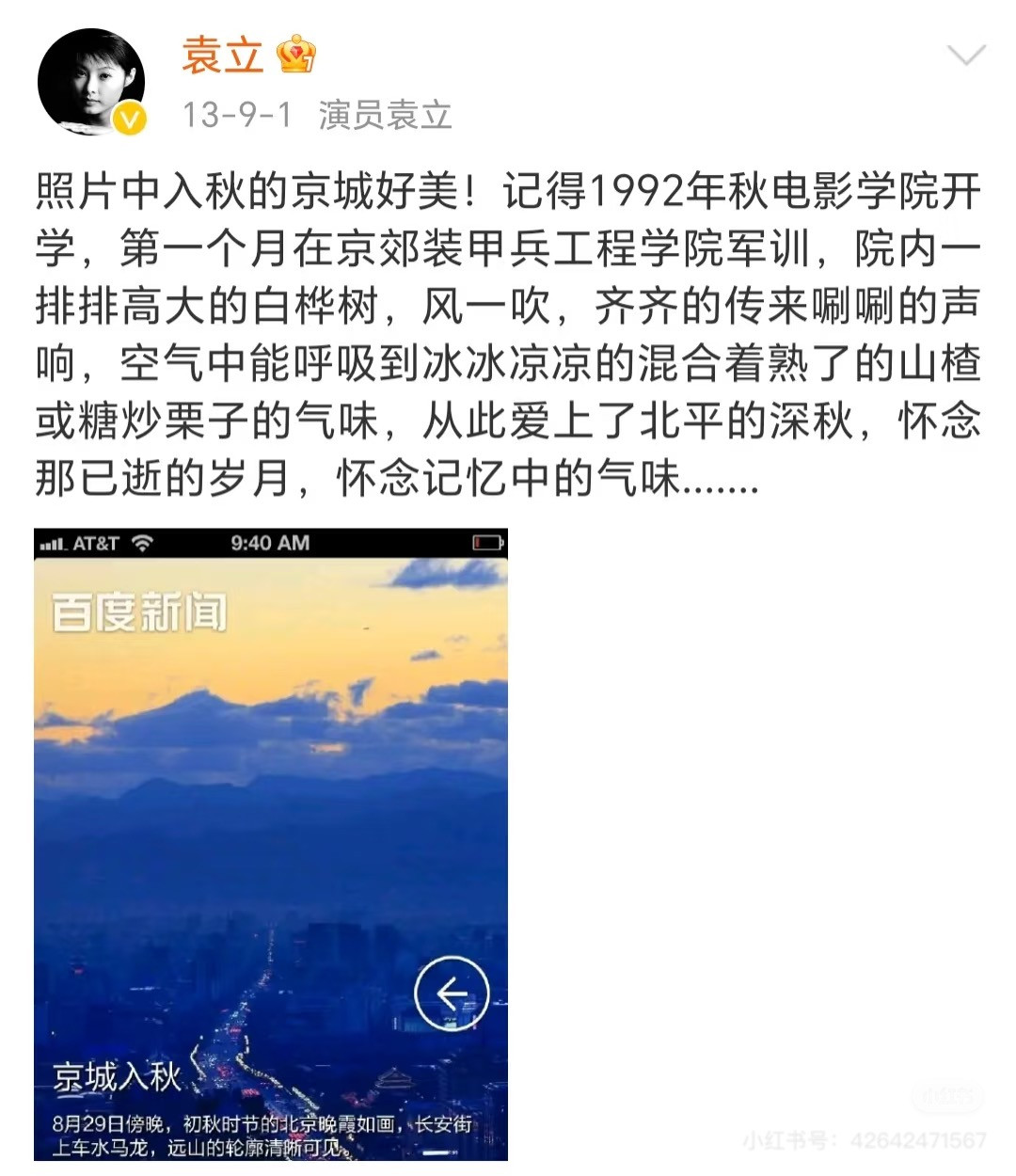Tap the username 袁立
The width and height of the screenshot is (1016, 1176).
(222, 56)
